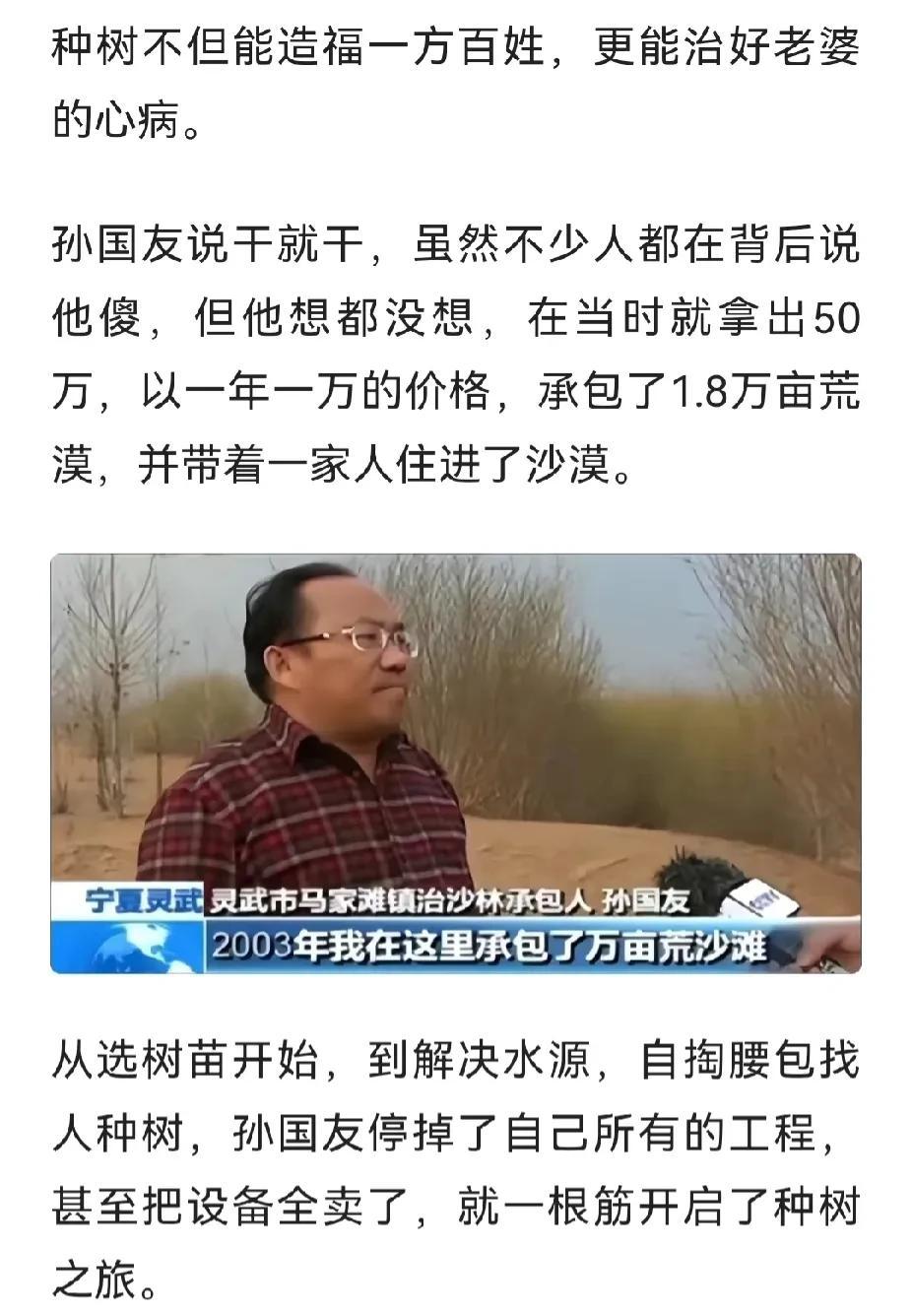This screenshot has width=912, height=1316.
Task: Open the news photo of Sun Guoyou
Action: point(456,763)
